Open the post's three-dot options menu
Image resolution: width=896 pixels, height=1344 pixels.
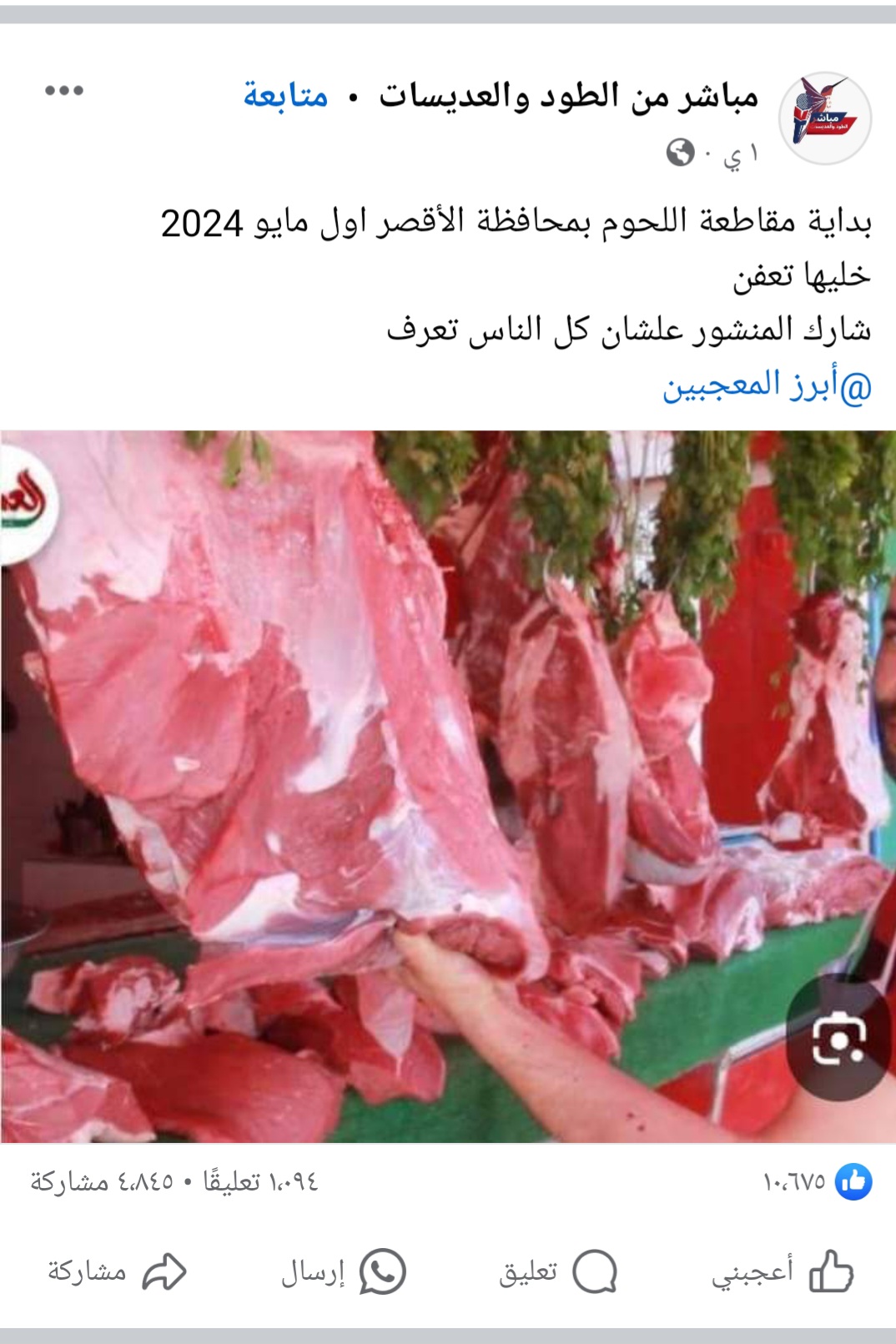(x=64, y=91)
